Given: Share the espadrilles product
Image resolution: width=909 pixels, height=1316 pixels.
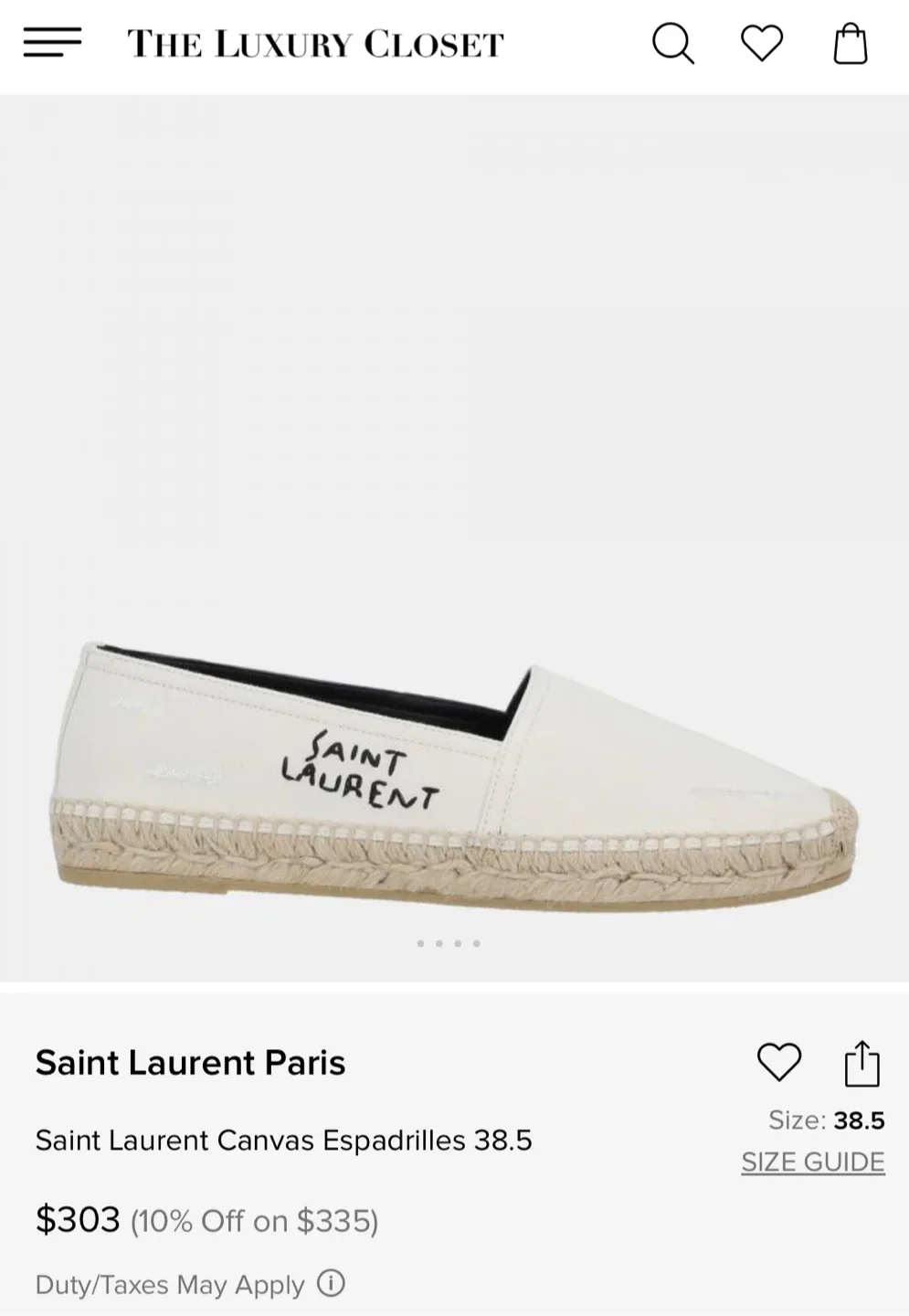Looking at the screenshot, I should (860, 1063).
